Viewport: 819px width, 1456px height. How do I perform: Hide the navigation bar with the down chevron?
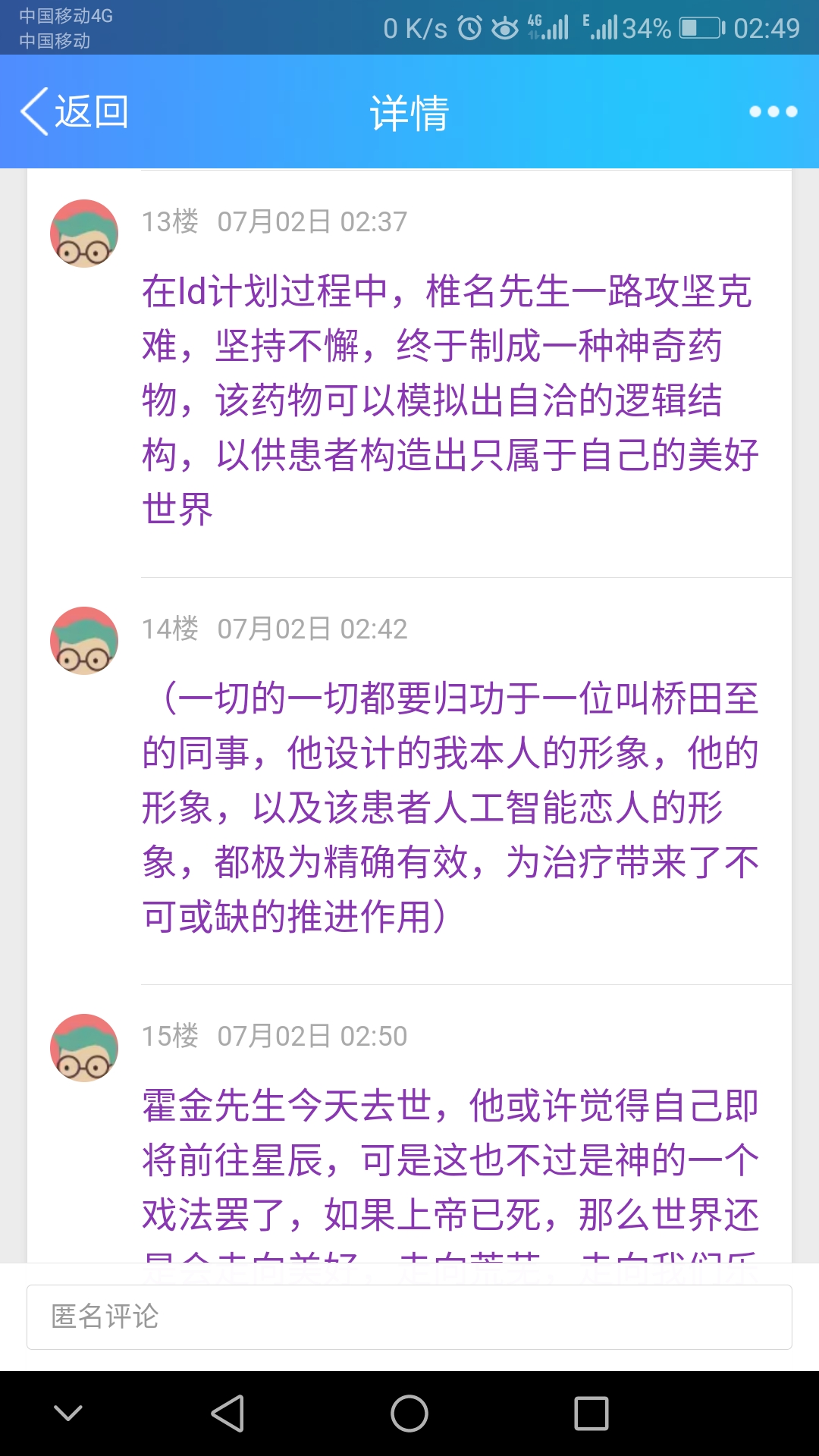(x=68, y=1414)
